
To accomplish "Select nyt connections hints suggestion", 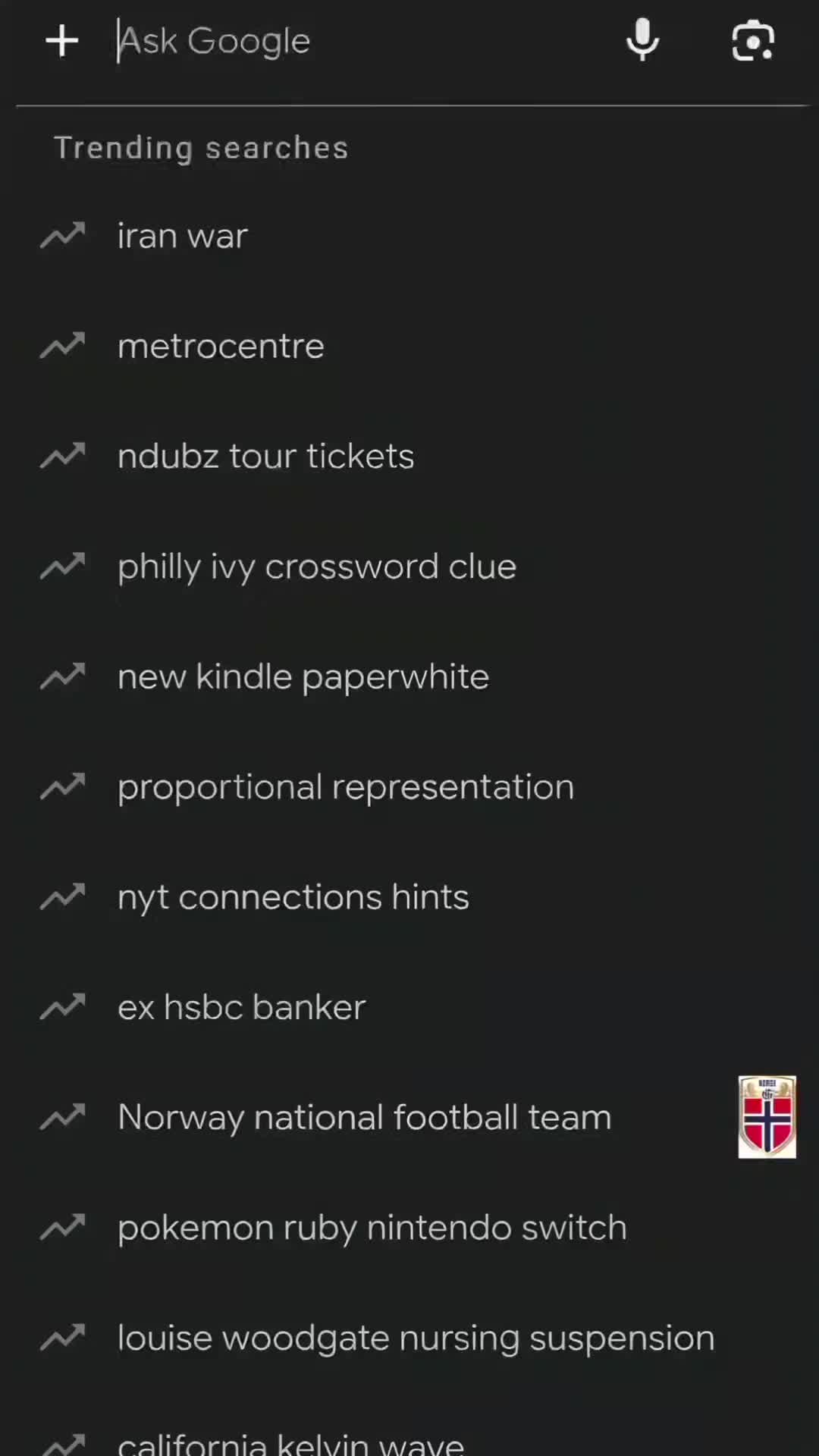I will pos(409,897).
